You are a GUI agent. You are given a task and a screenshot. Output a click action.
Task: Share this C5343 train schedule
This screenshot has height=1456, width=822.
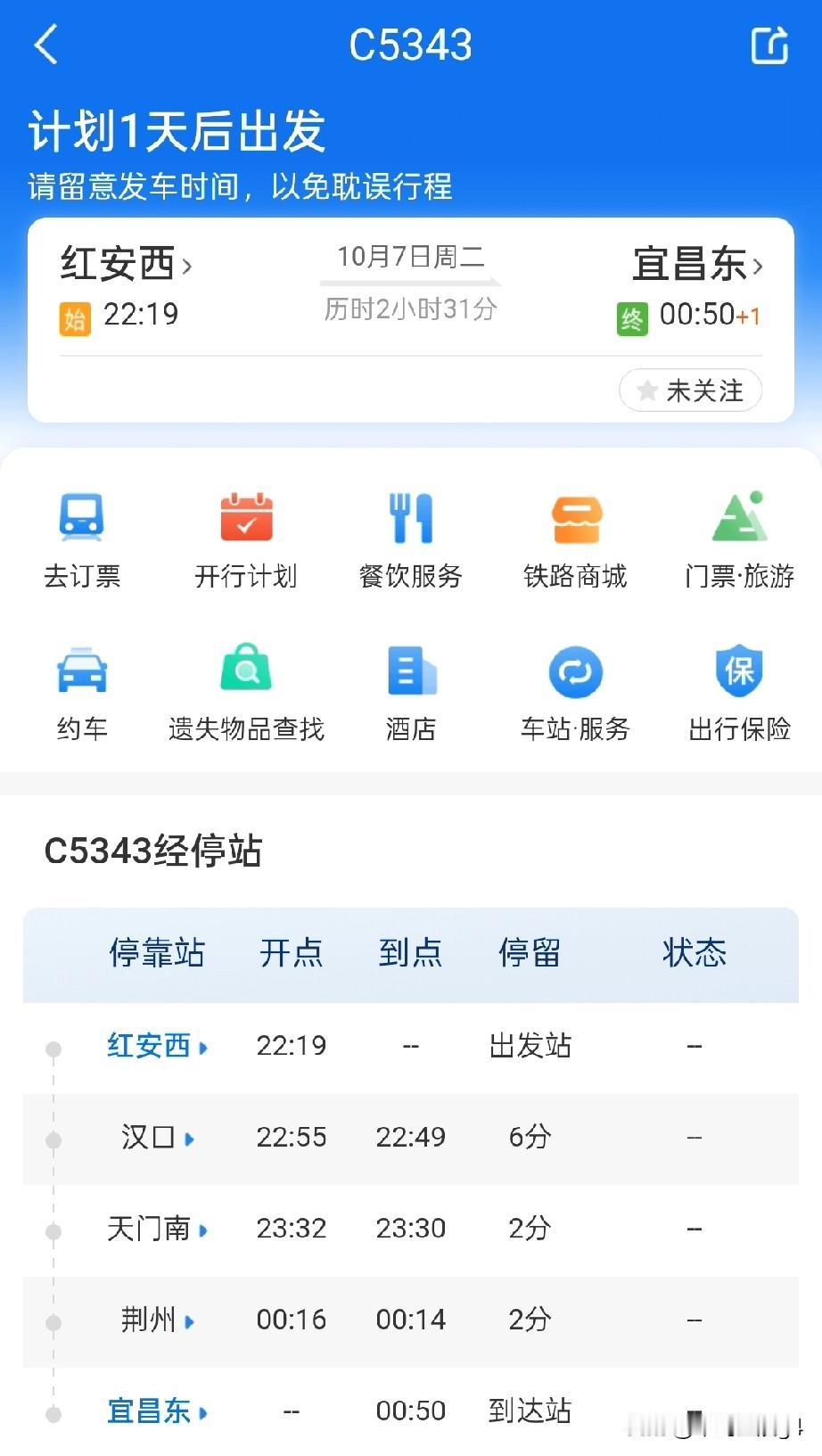[x=769, y=45]
